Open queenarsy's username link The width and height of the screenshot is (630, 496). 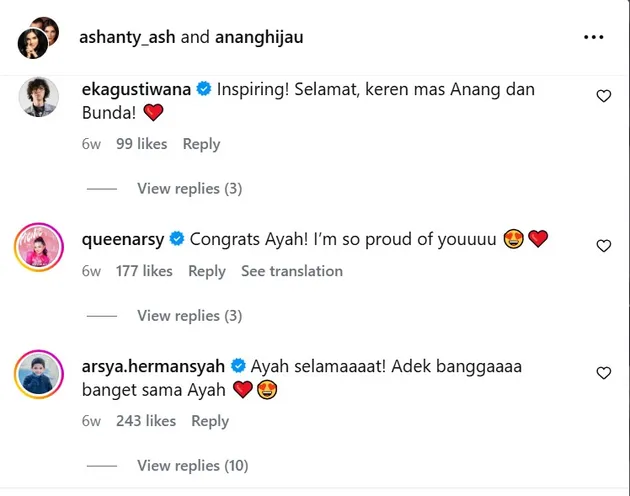[123, 239]
